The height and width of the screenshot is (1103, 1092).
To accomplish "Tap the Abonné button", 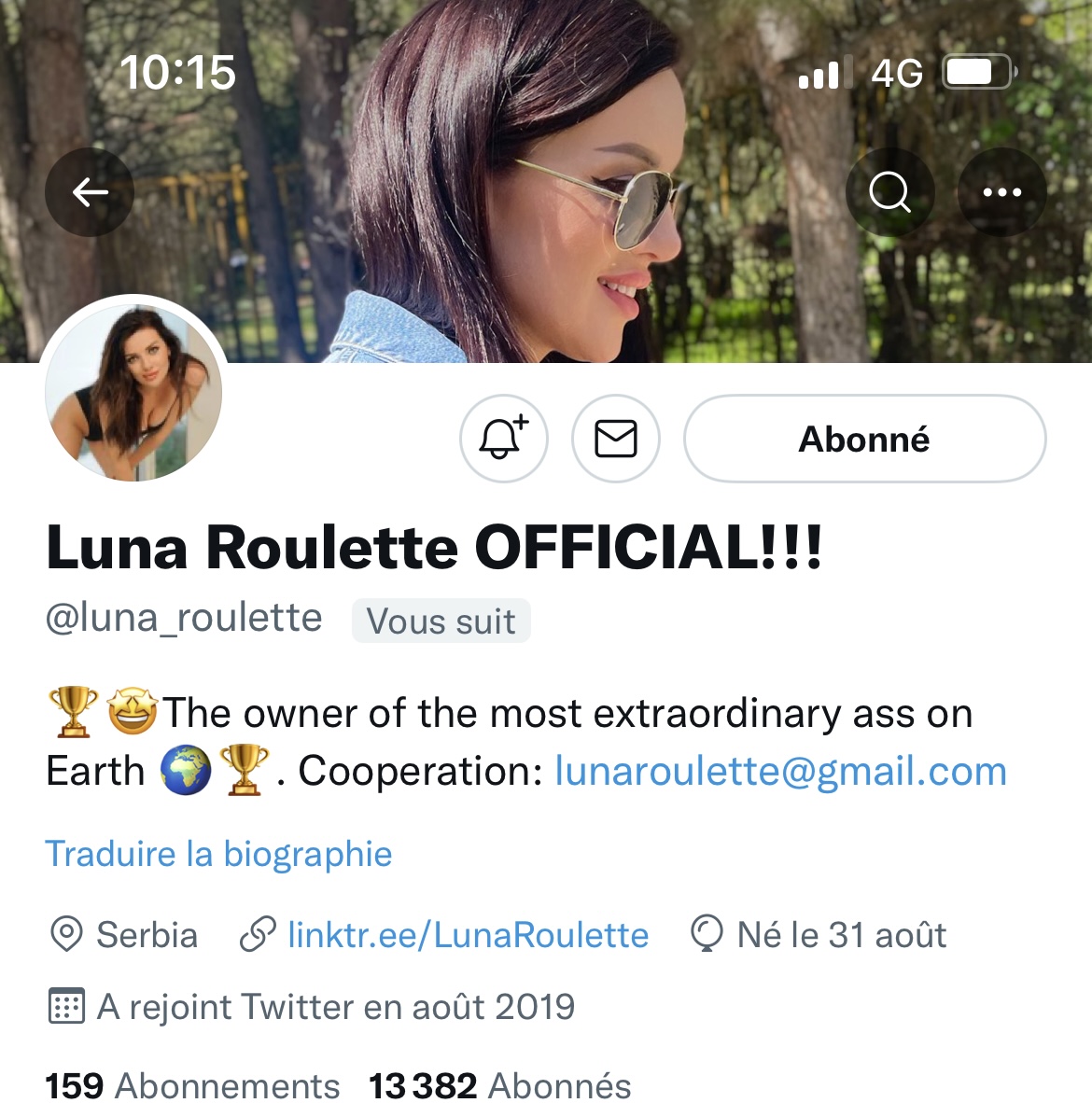I will pyautogui.click(x=864, y=439).
